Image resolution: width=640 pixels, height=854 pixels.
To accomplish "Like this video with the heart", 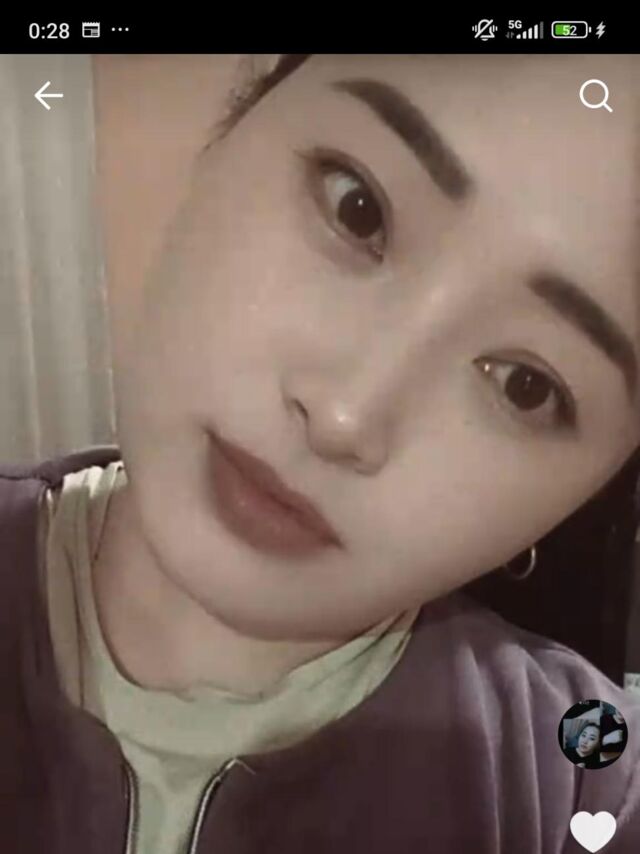I will point(593,831).
